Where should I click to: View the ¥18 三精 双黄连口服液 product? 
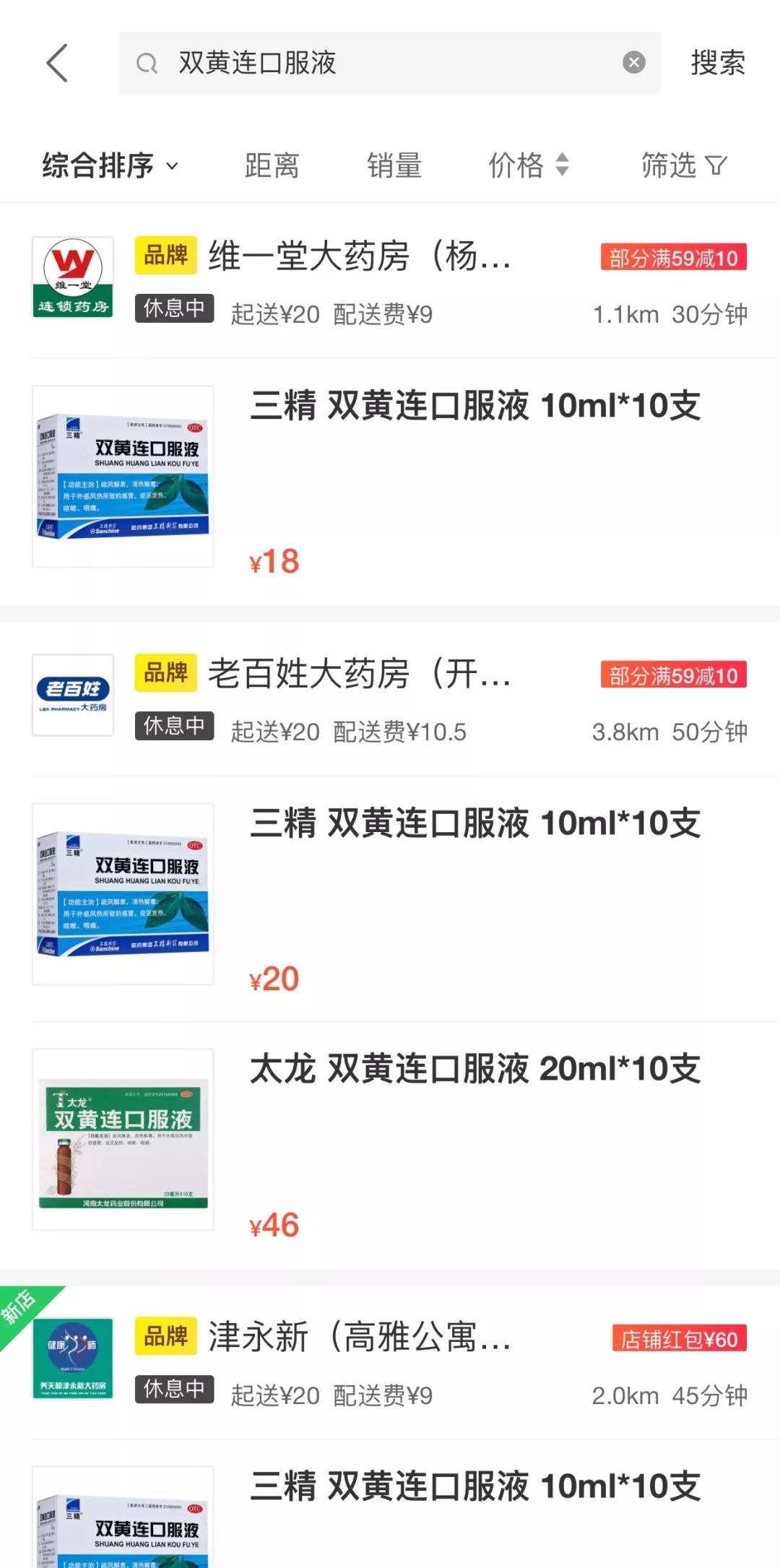point(474,477)
